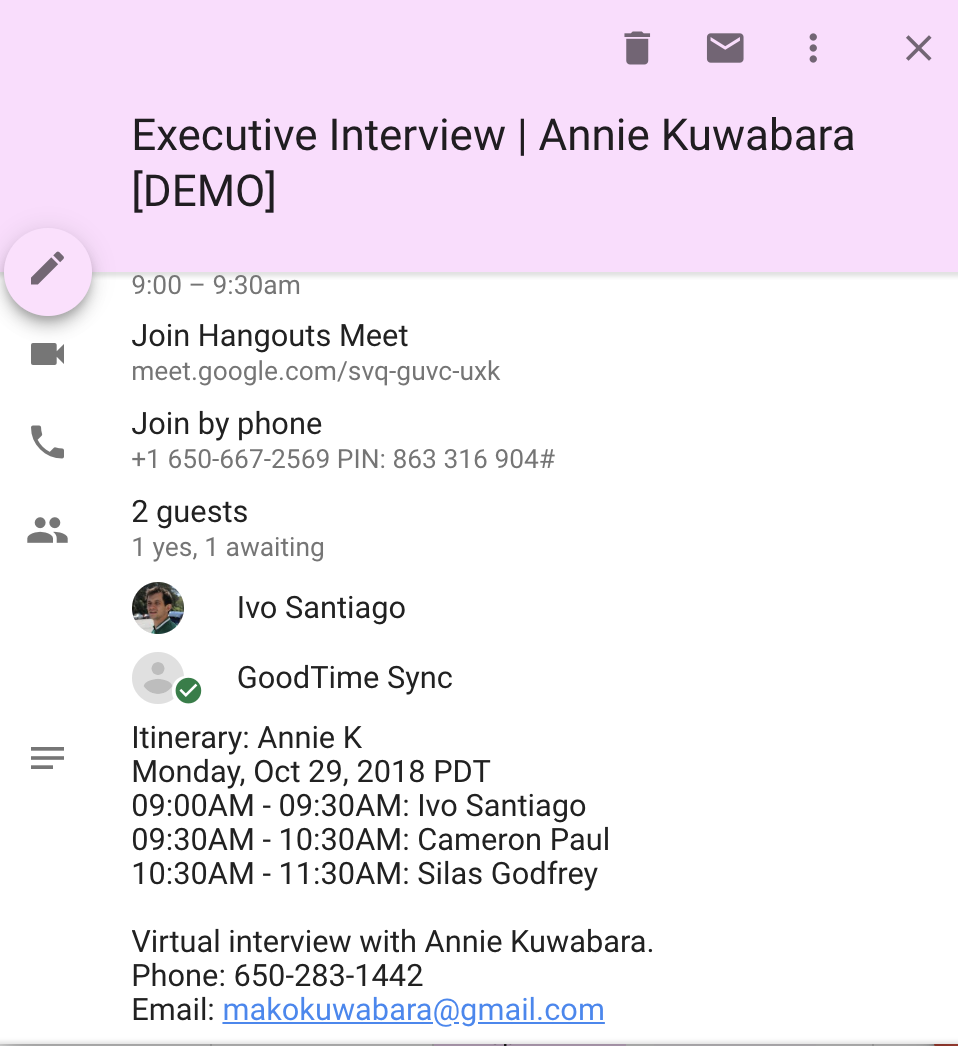Open guest Ivo Santiago

pos(320,608)
